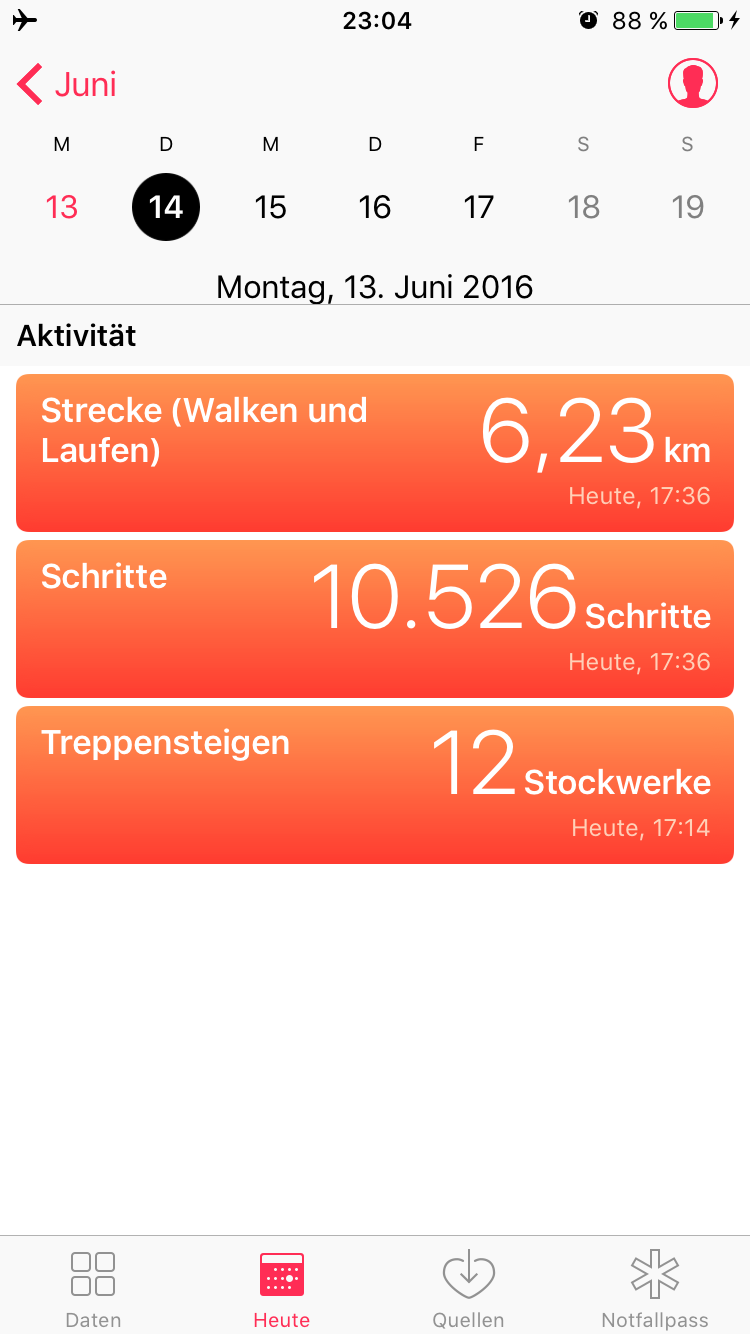750x1334 pixels.
Task: Switch to the Notfallpass tab
Action: click(x=655, y=1288)
